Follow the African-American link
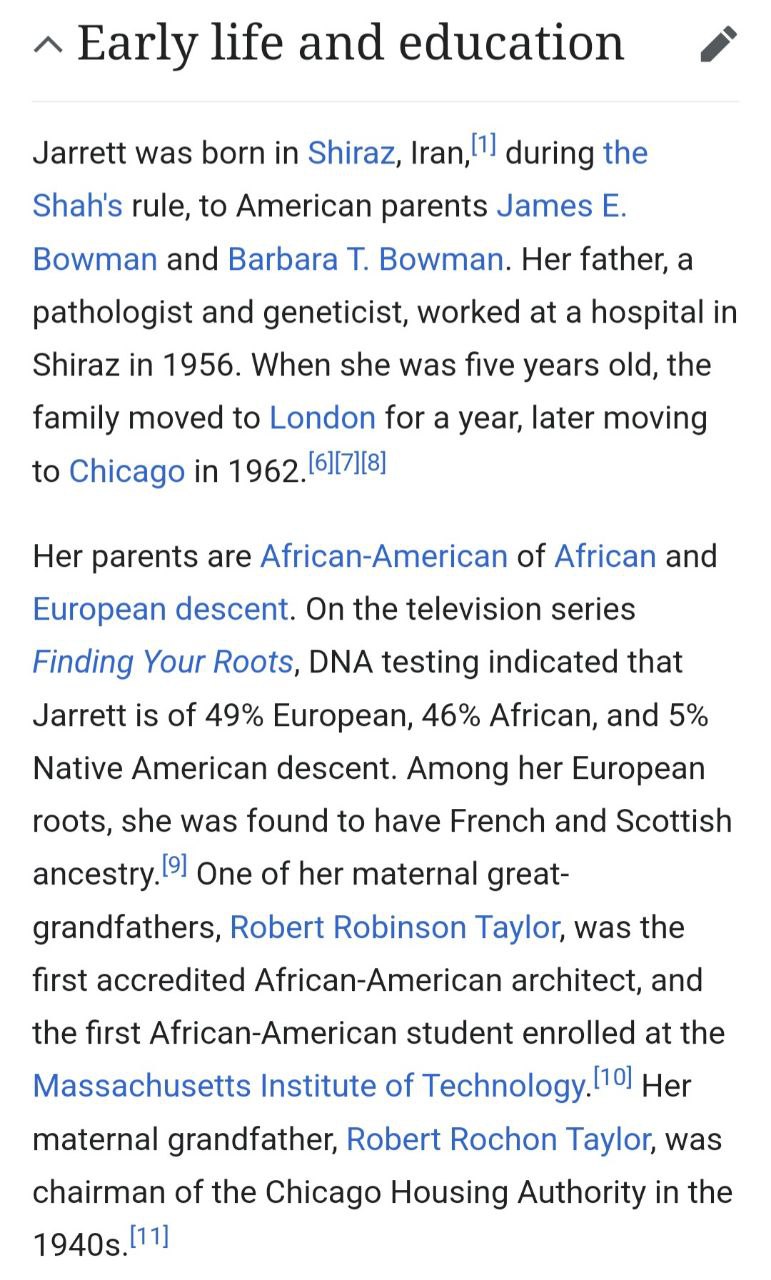Viewport: 771px width, 1280px height. 384,556
